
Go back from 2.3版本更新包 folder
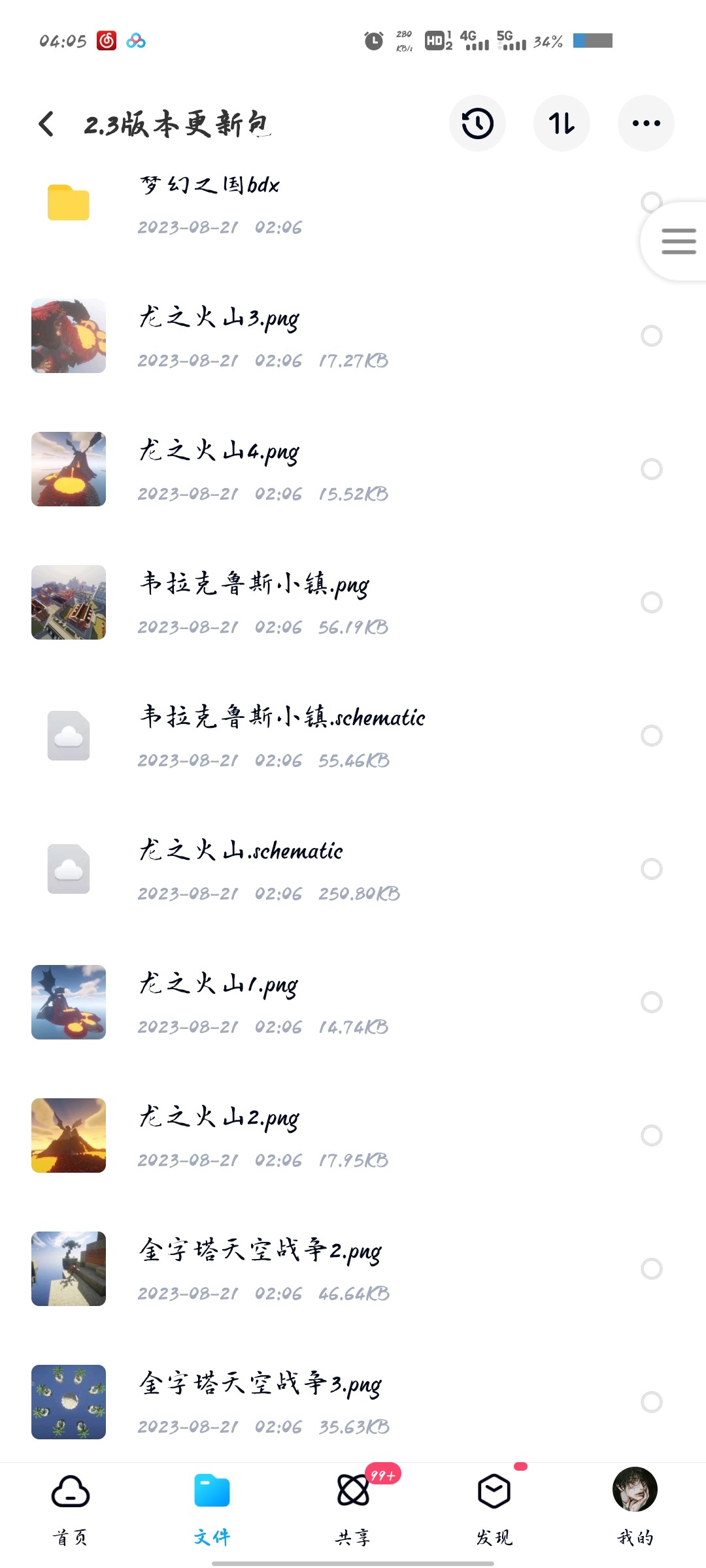pos(46,123)
